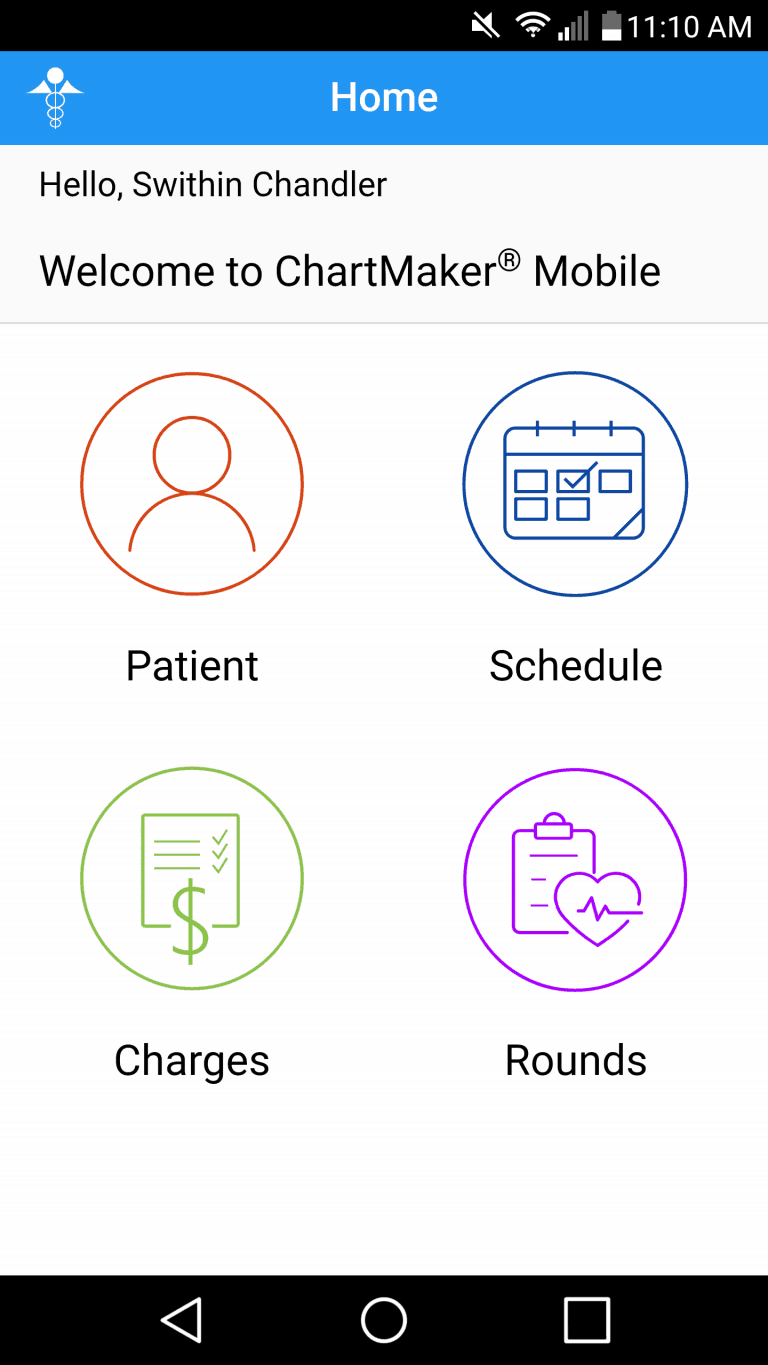Viewport: 768px width, 1365px height.
Task: Open the Patient section
Action: pos(192,484)
